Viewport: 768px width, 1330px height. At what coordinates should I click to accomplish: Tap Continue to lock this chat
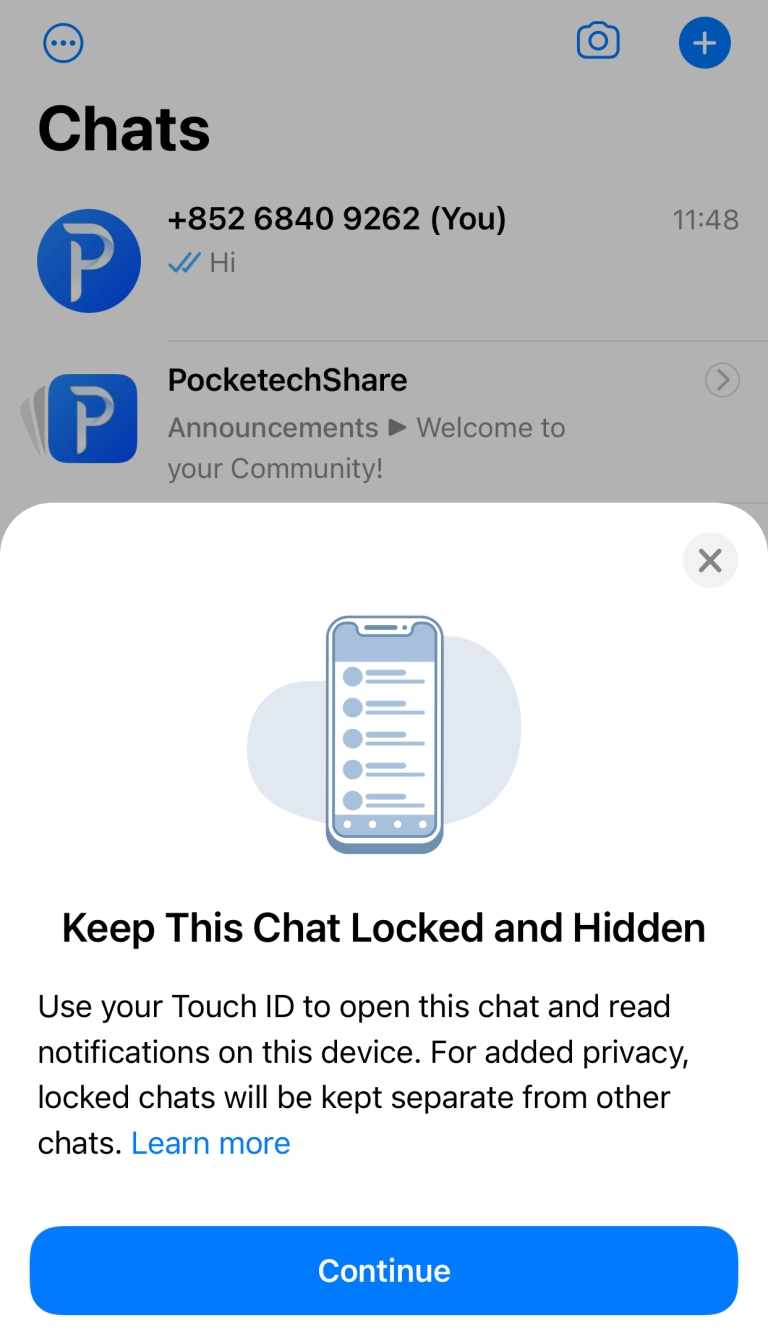384,1270
